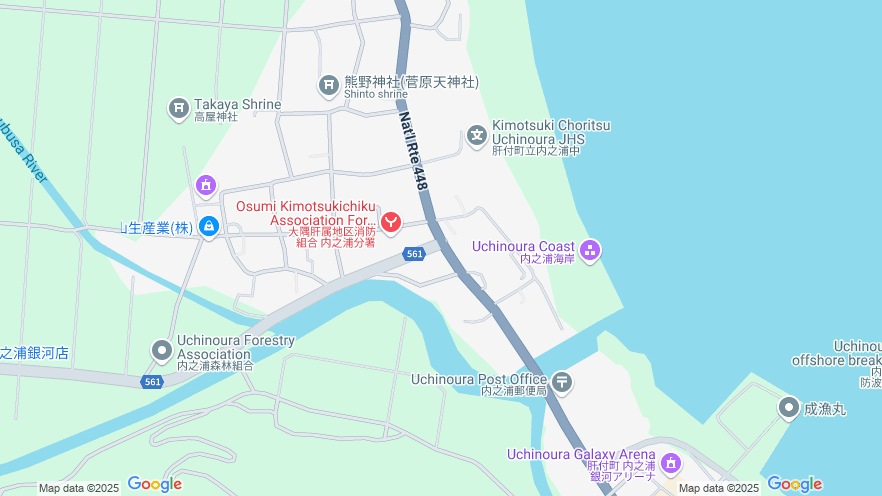Tap the 生産業(株) shopping marker
The image size is (882, 496).
click(208, 228)
